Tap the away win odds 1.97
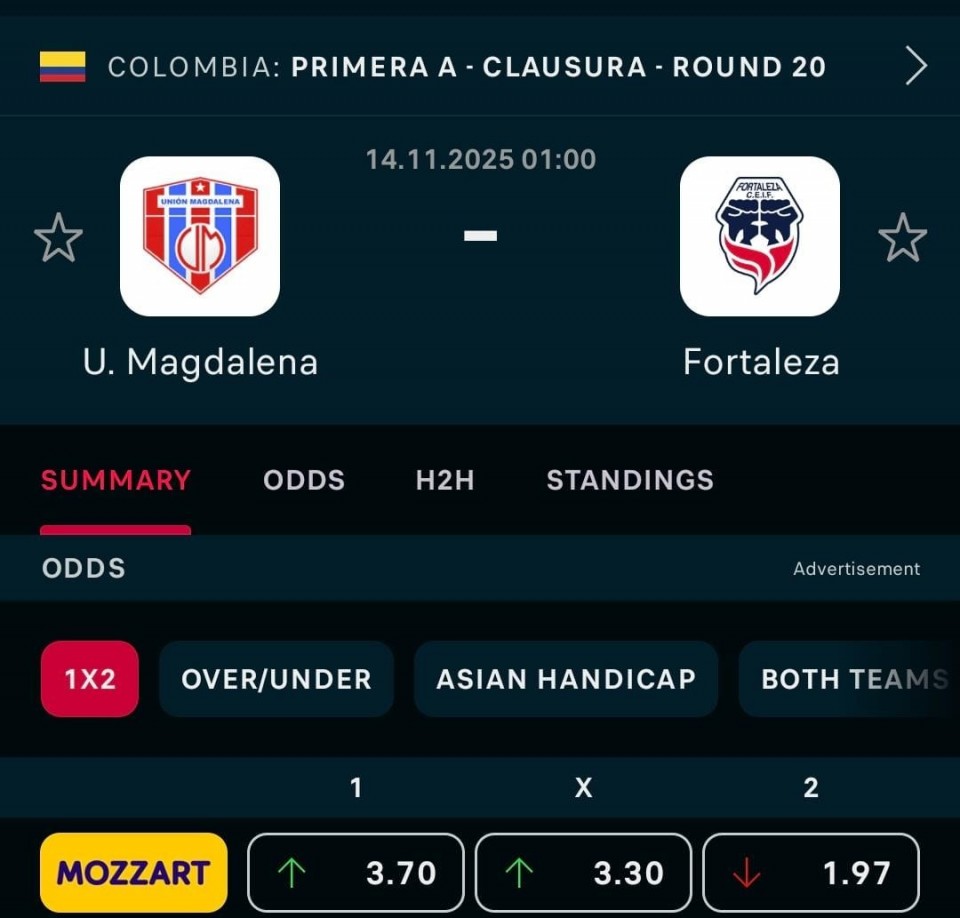Screen dimensions: 960x918 [811, 873]
